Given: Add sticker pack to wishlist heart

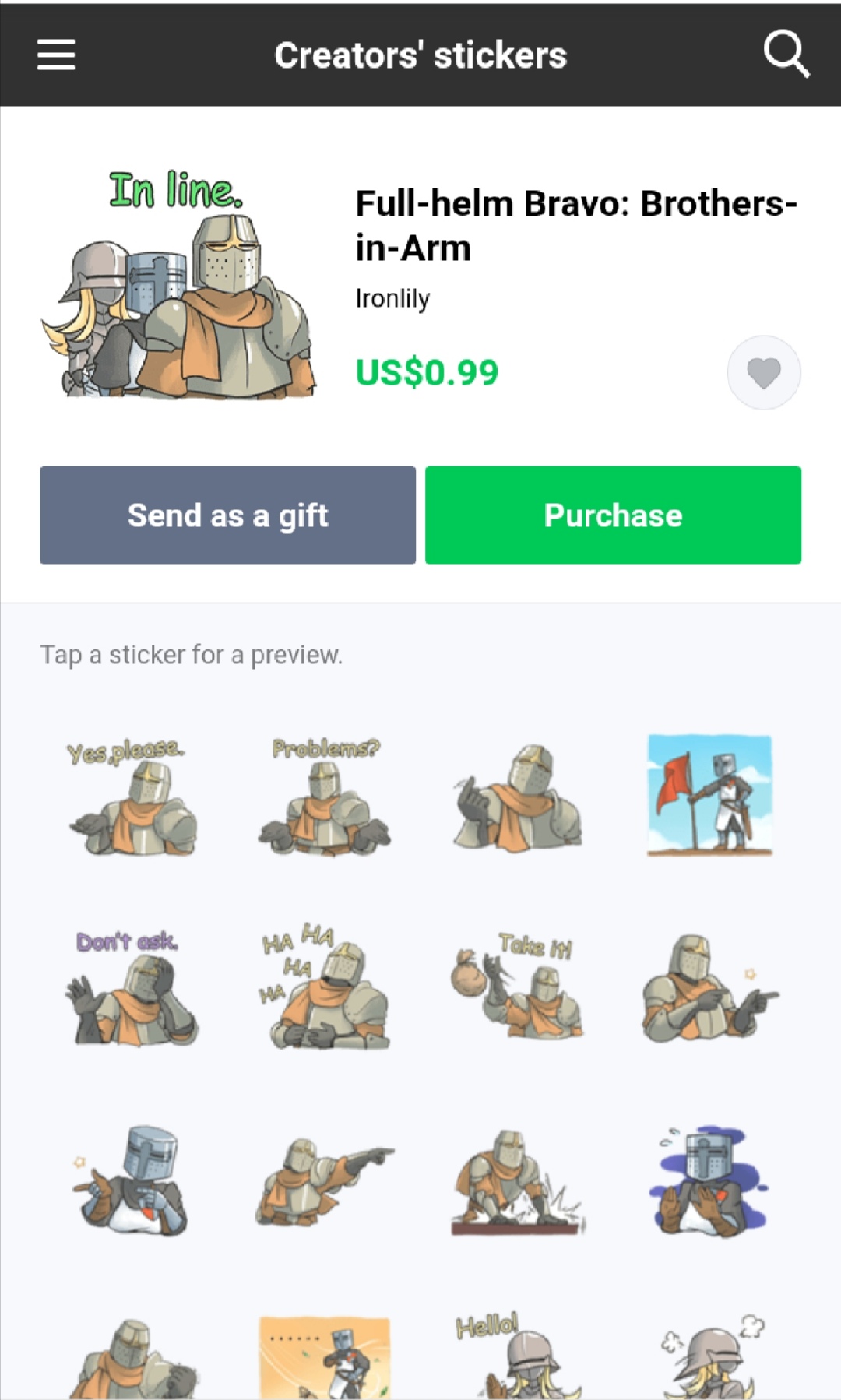Looking at the screenshot, I should click(763, 373).
